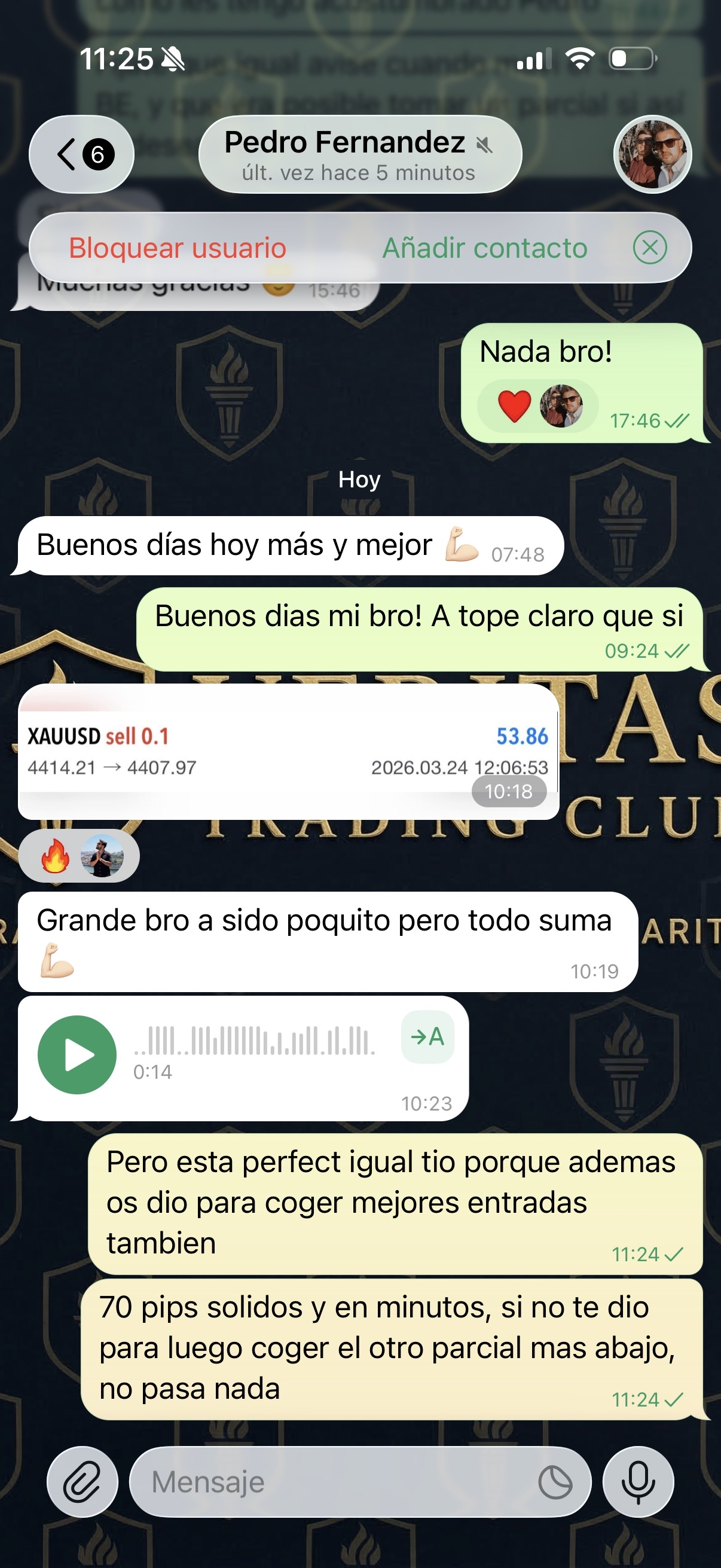
Task: Add contact with Añadir contacto
Action: pyautogui.click(x=484, y=248)
